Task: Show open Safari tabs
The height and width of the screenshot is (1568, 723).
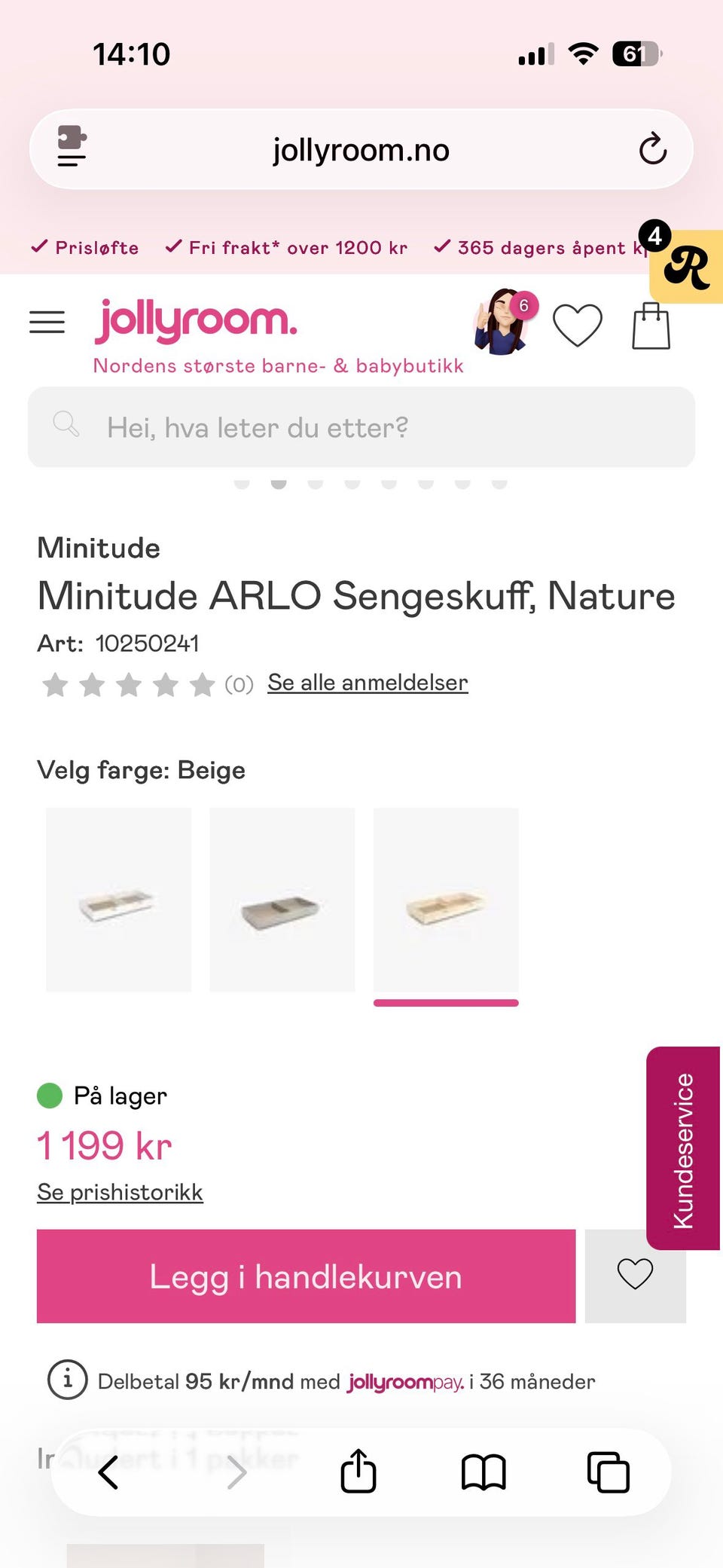Action: 607,1470
